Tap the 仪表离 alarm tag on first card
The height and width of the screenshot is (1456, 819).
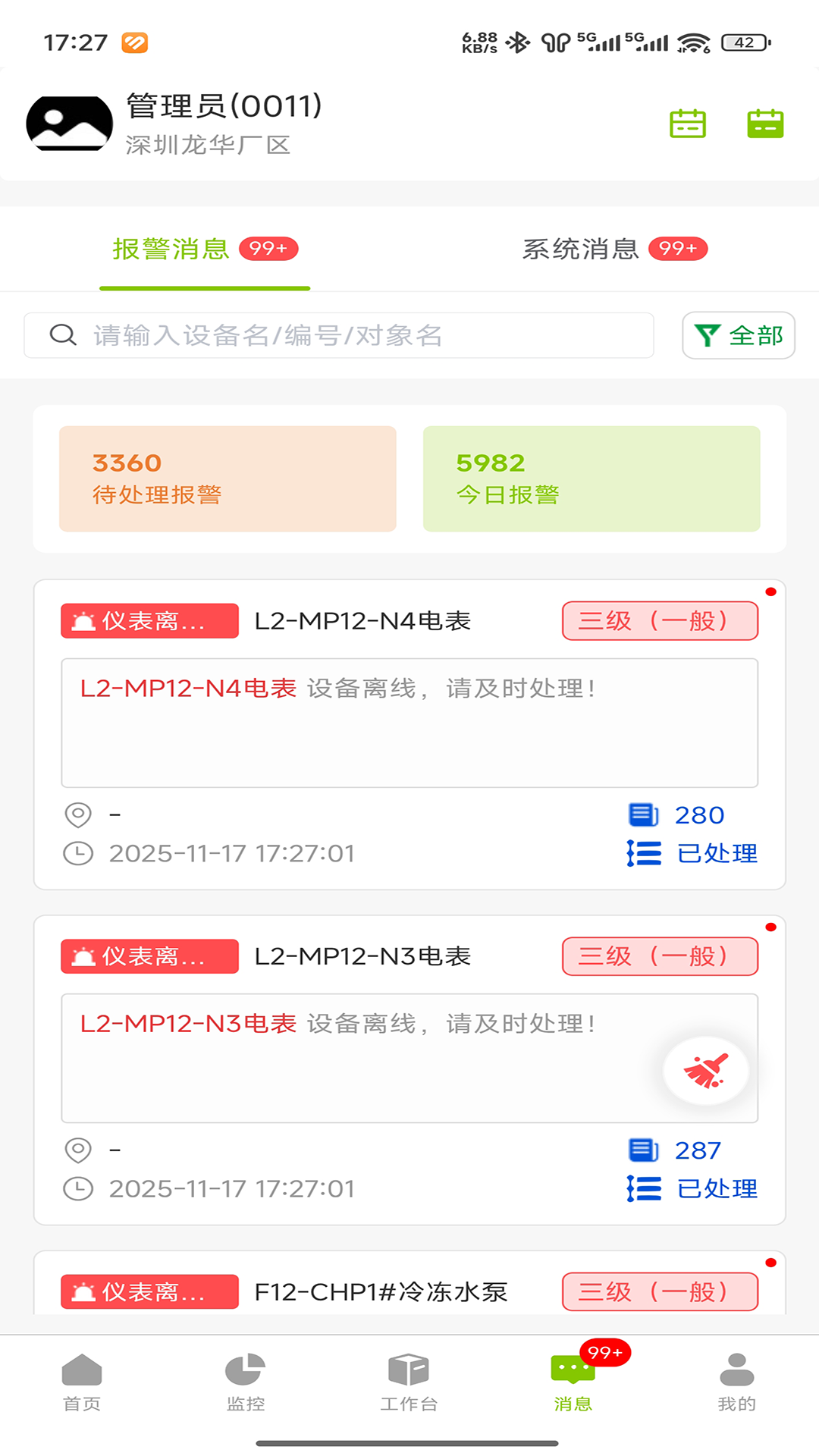pos(149,620)
